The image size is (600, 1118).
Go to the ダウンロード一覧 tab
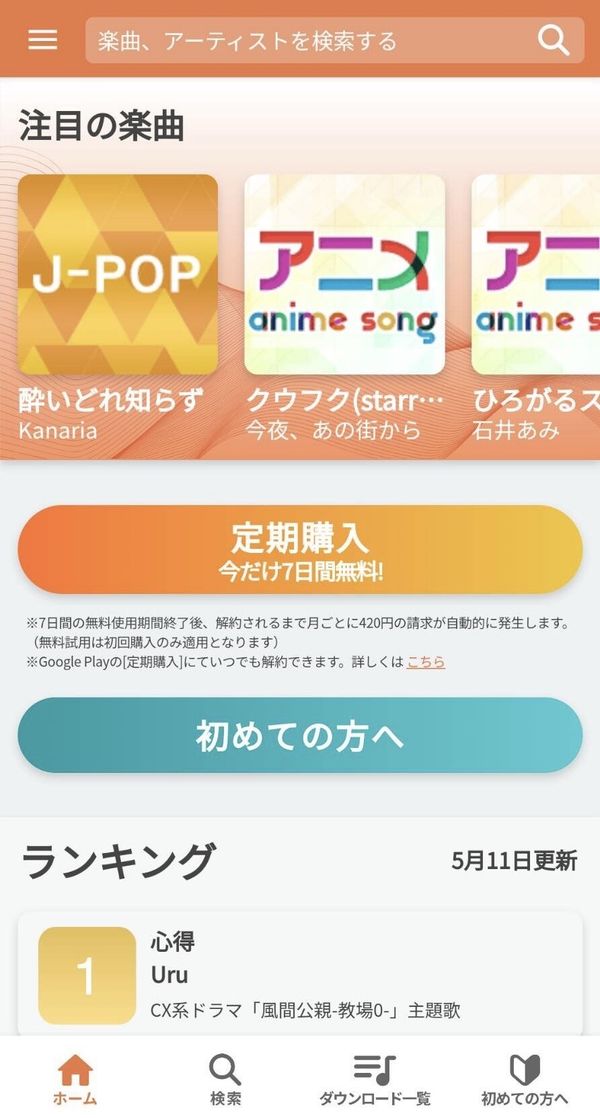[375, 1078]
